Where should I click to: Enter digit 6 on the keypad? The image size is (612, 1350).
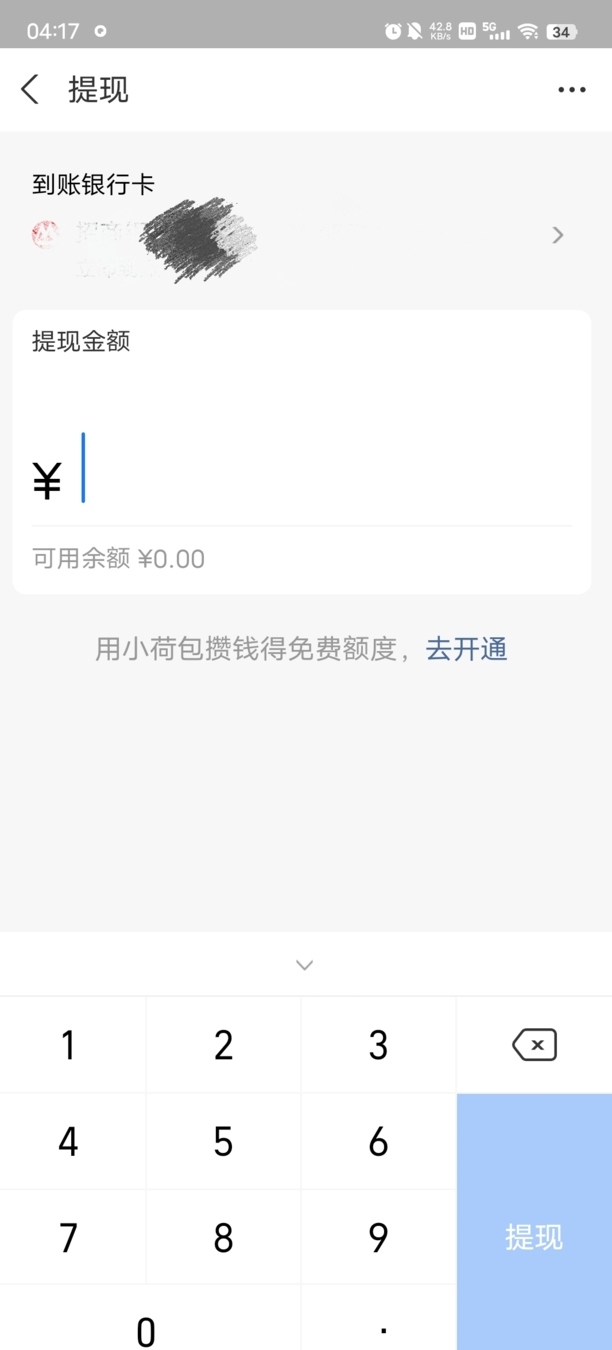point(378,1141)
